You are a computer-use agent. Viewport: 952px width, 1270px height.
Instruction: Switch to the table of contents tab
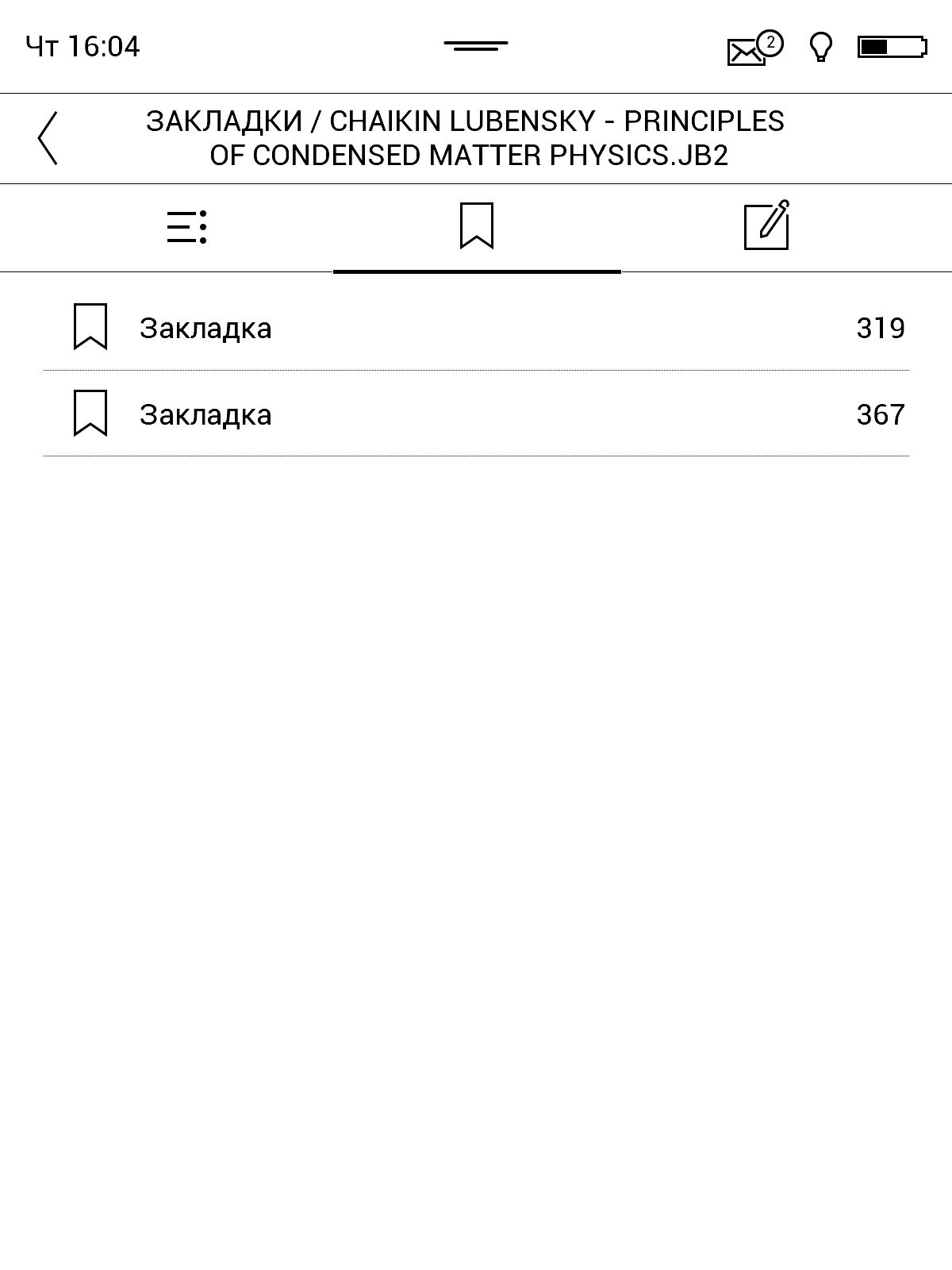coord(187,227)
